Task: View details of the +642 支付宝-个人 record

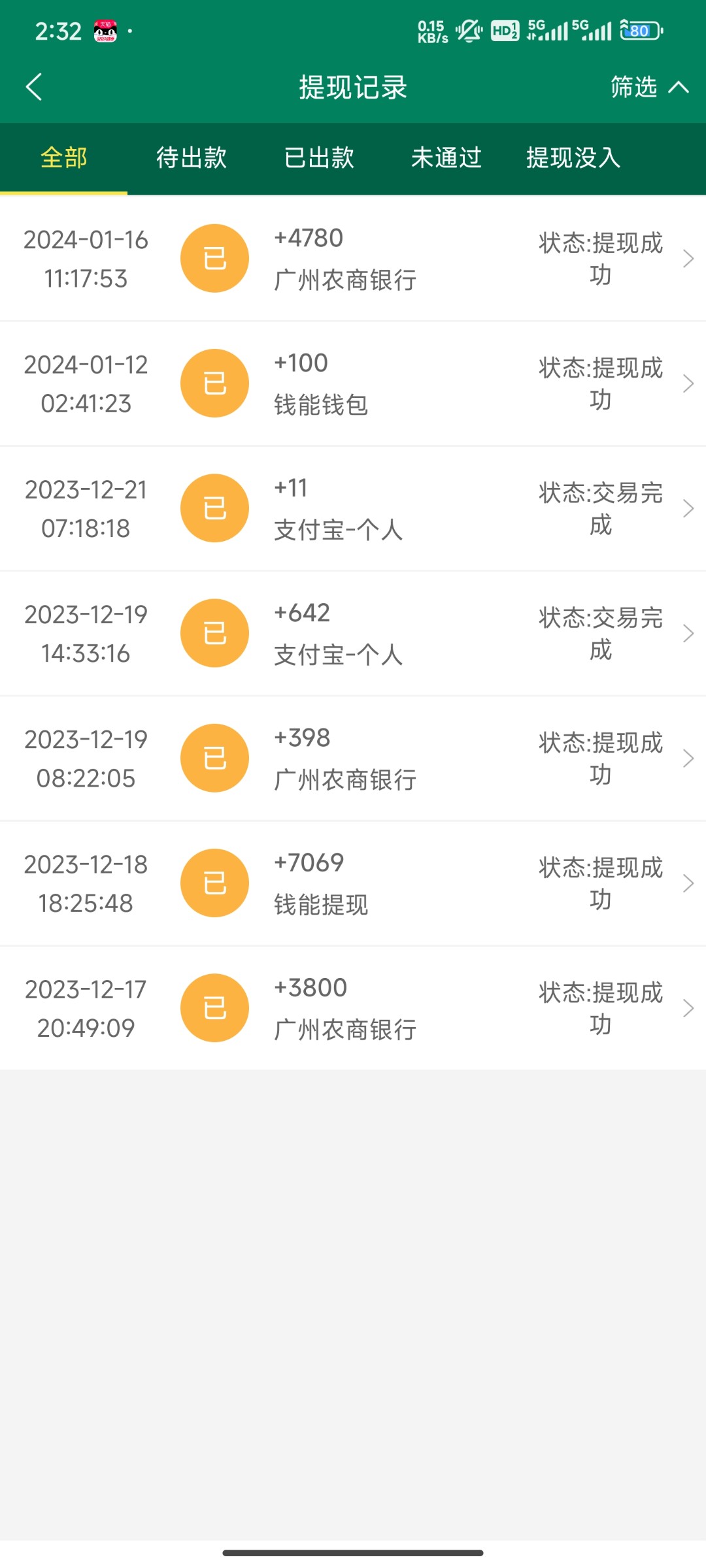Action: [x=353, y=633]
